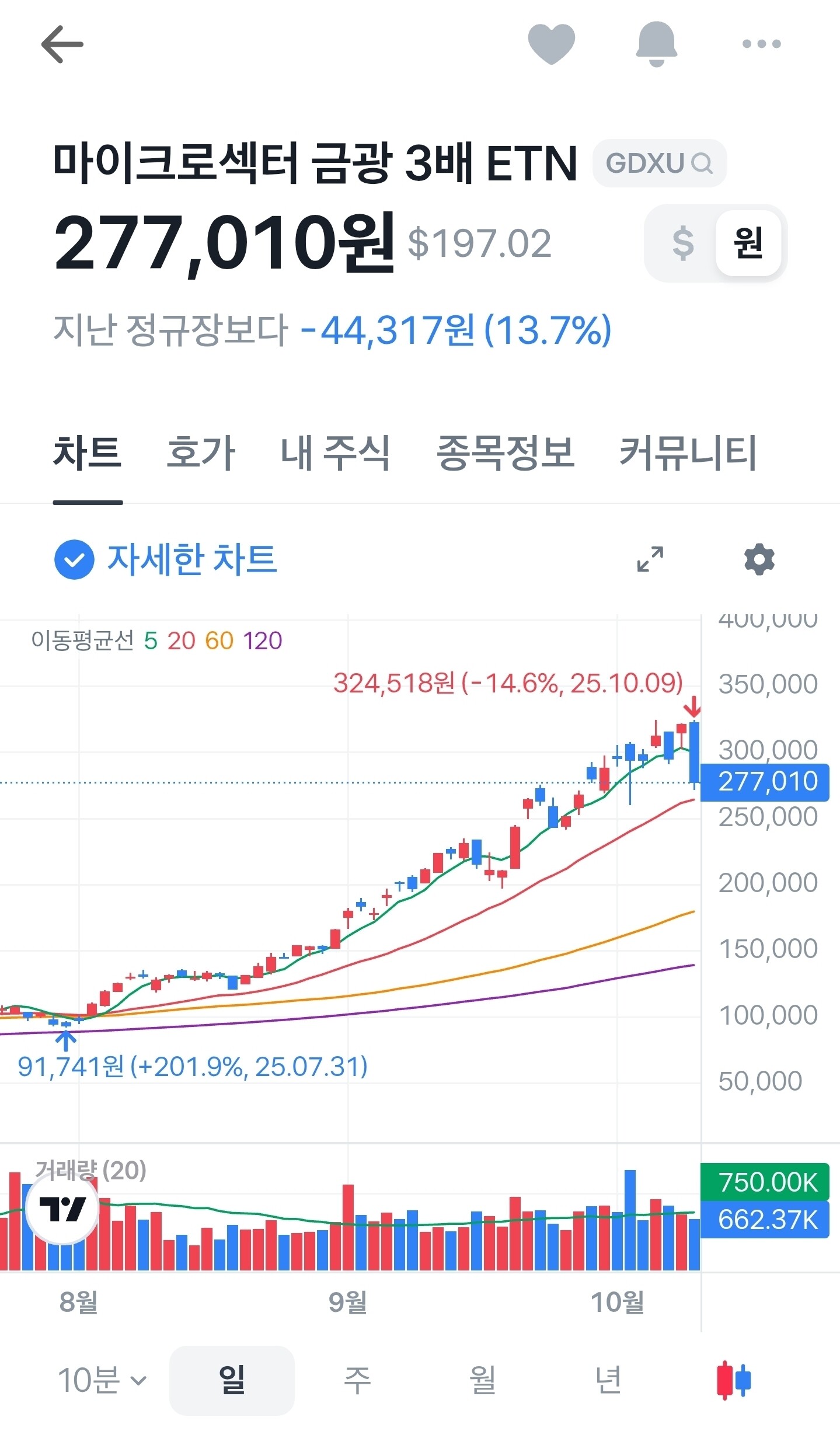Switch price display to dollars ($)
Viewport: 840px width, 1431px height.
682,243
